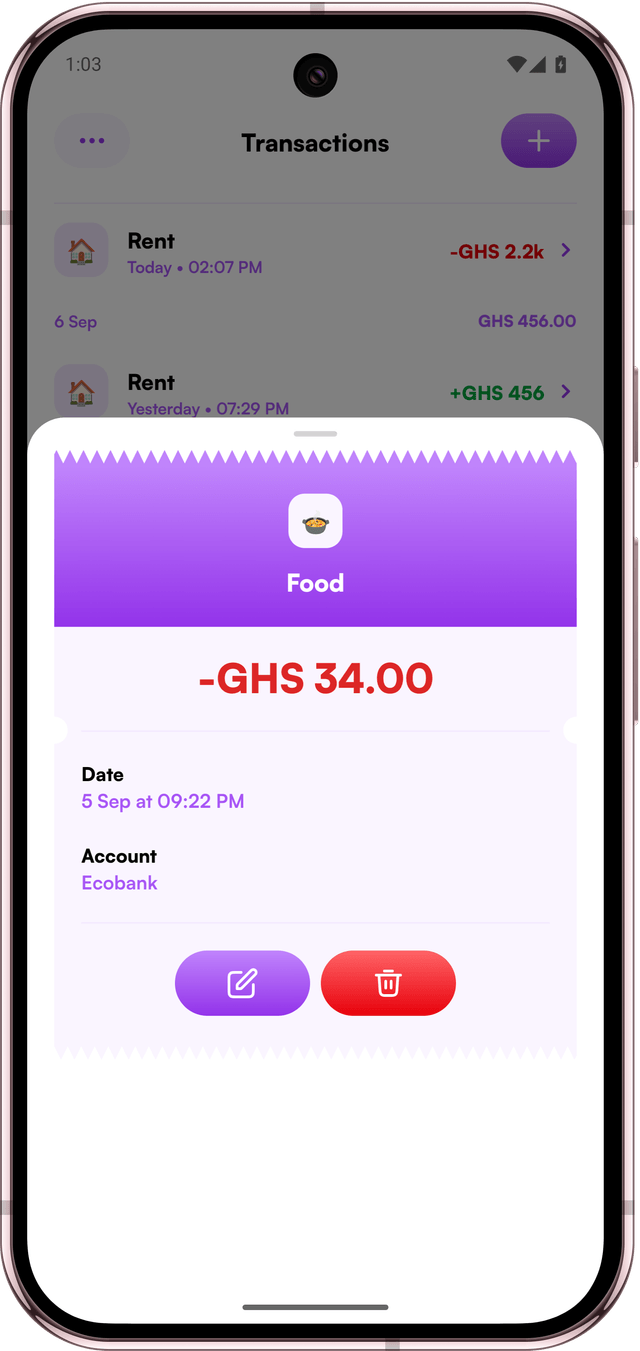Open the Rent transaction from Yesterday
The width and height of the screenshot is (640, 1351).
coord(315,392)
